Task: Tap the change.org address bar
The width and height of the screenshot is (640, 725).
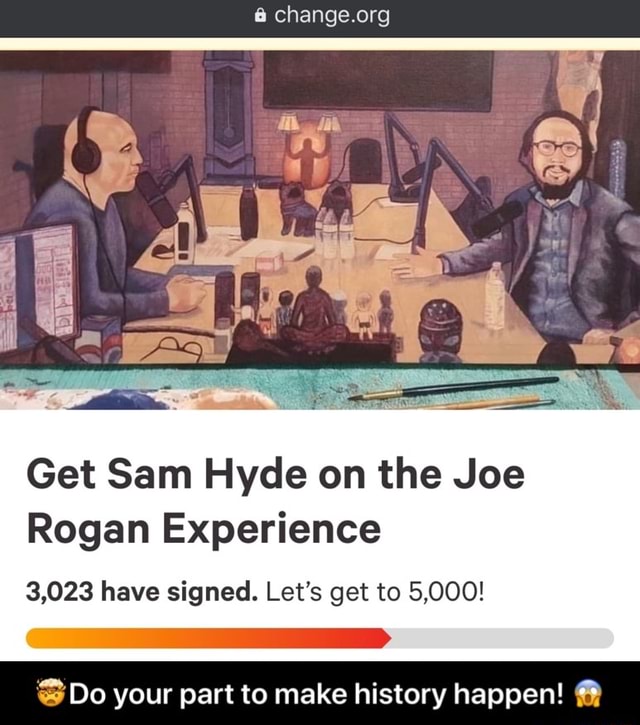Action: [x=320, y=16]
